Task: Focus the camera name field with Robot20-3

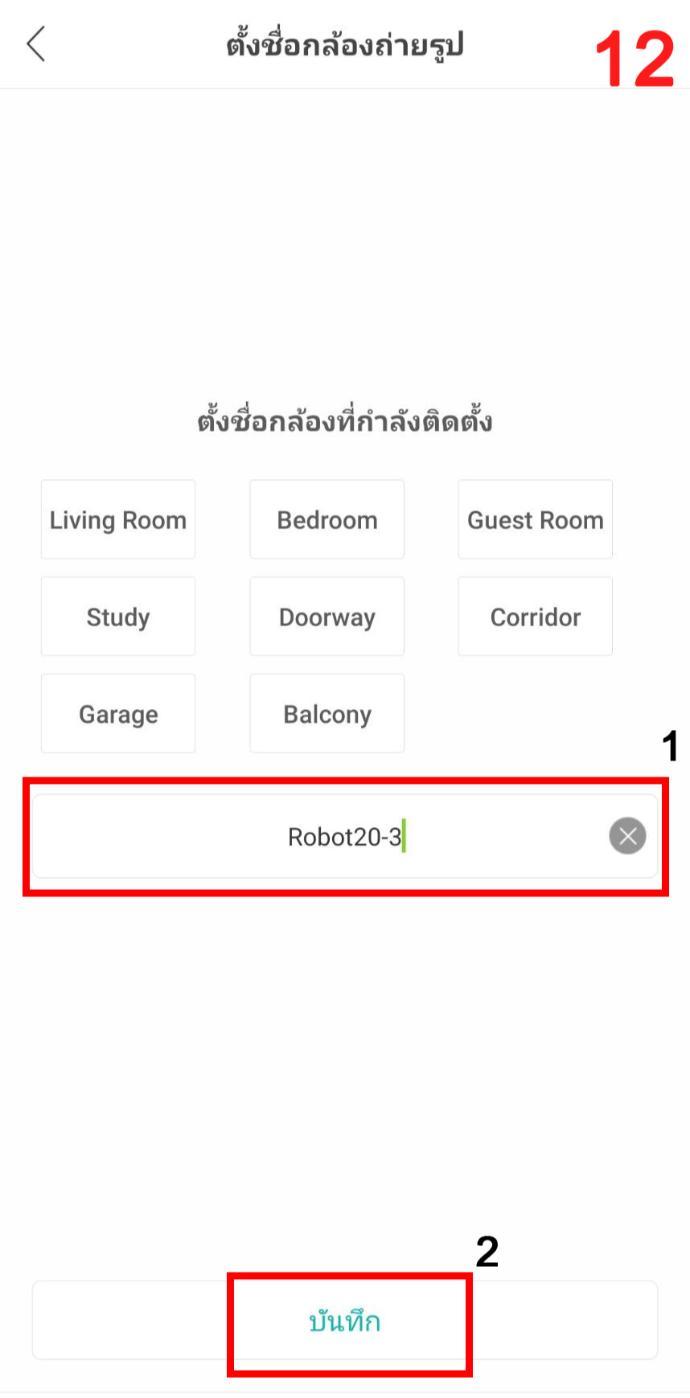Action: point(320,837)
